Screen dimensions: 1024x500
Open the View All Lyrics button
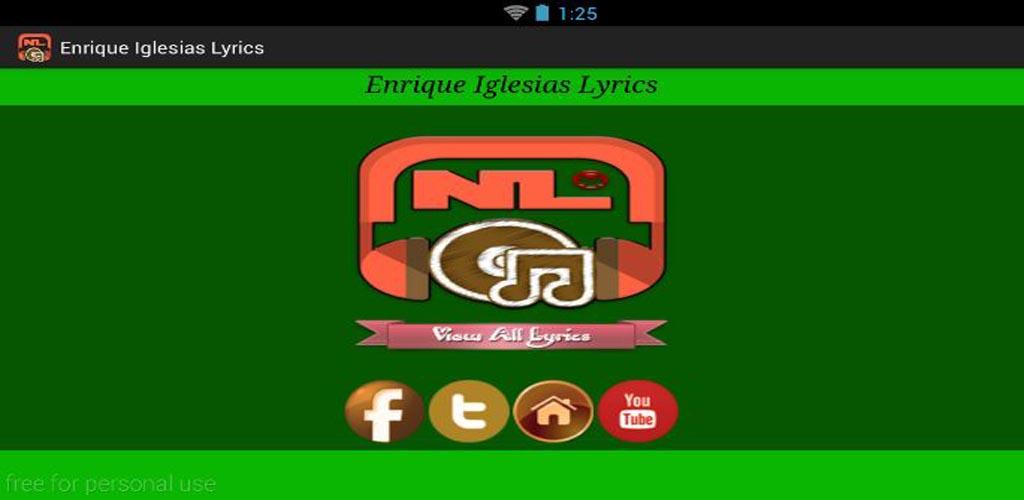(511, 336)
